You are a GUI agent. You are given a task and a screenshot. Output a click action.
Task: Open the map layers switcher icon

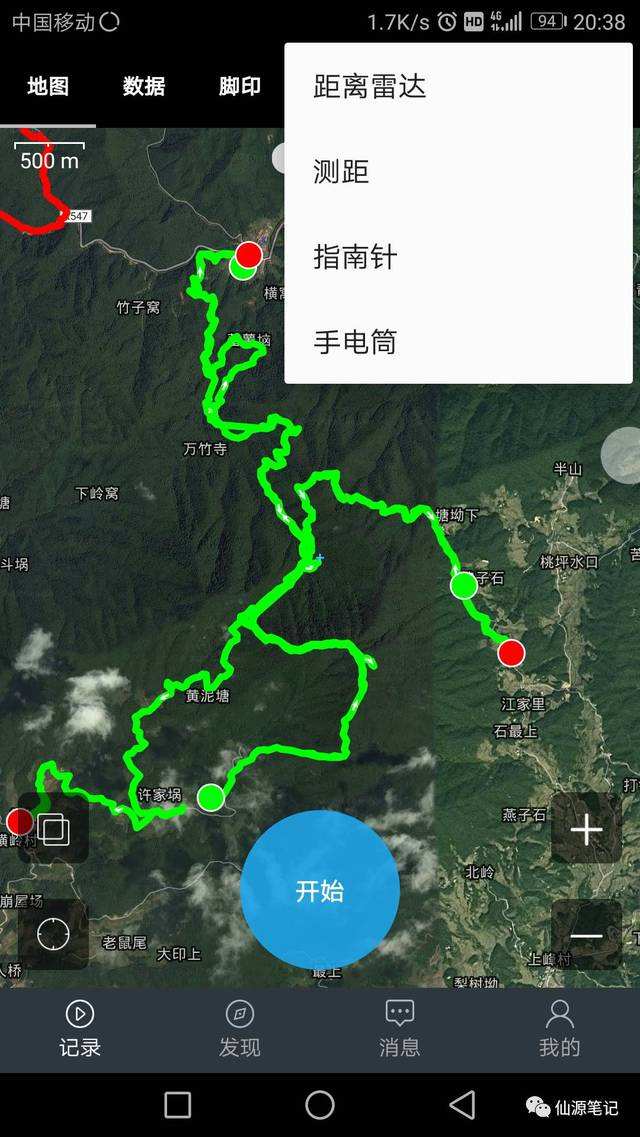(53, 829)
